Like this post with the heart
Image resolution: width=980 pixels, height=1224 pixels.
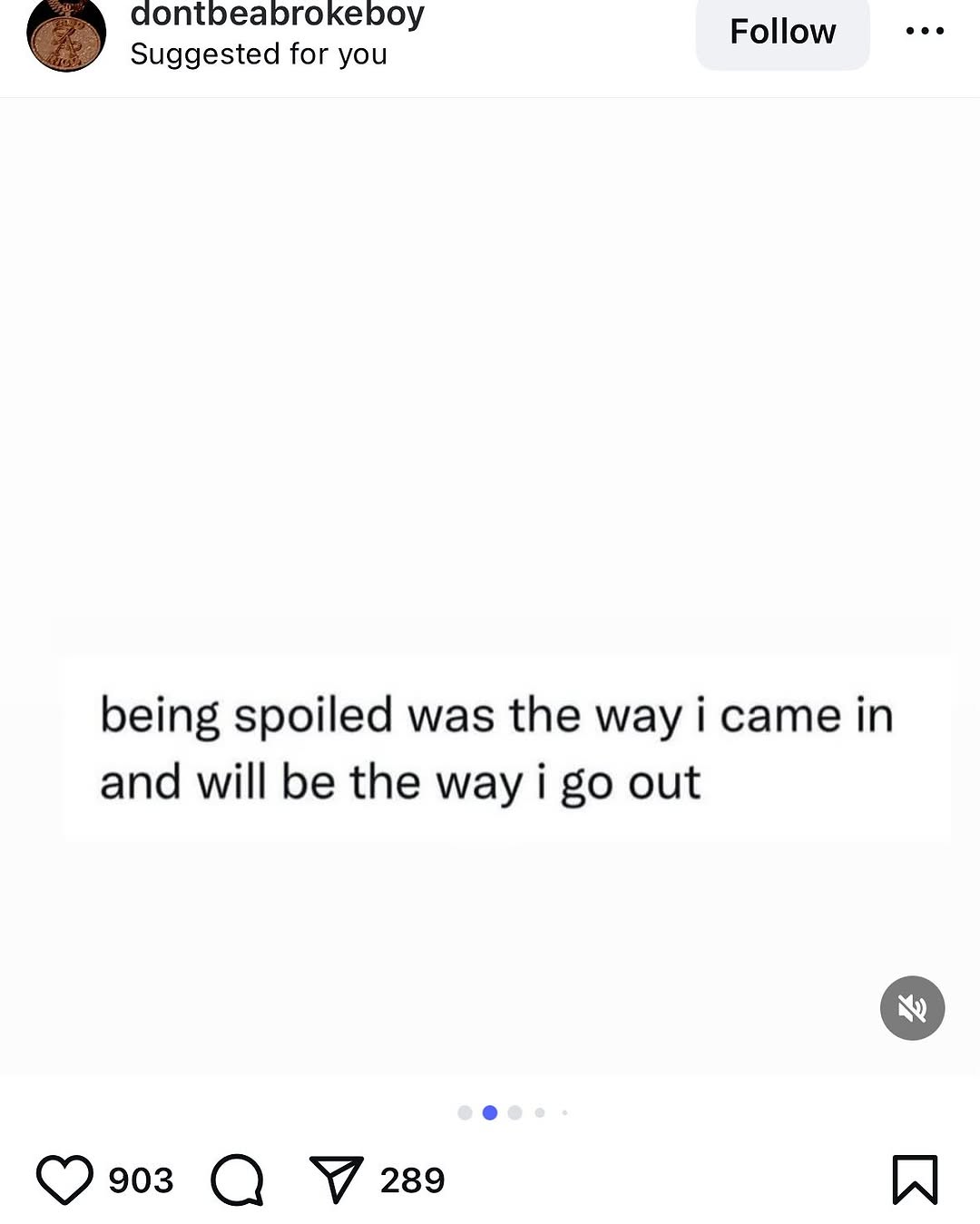click(x=64, y=1179)
